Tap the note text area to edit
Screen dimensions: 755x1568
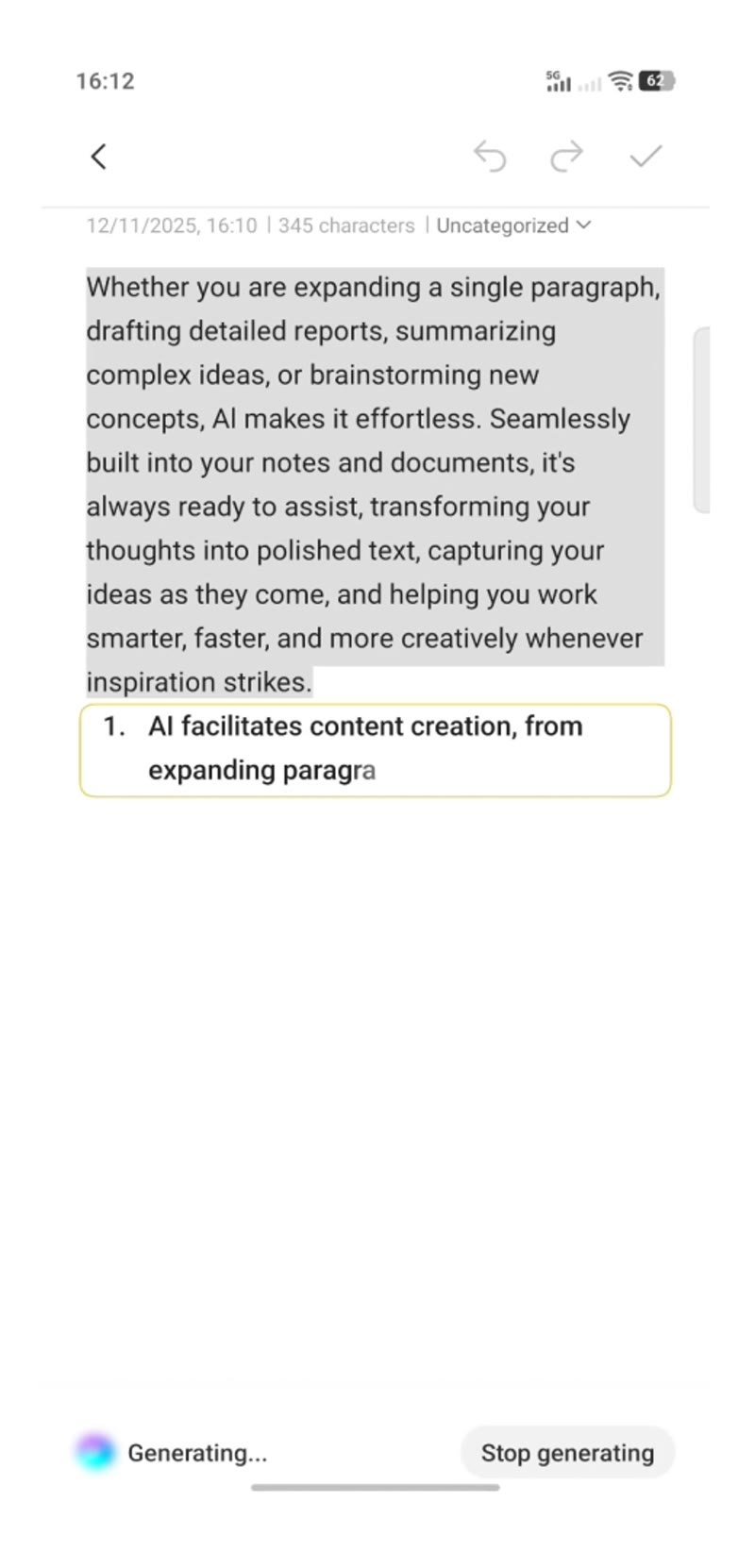[x=375, y=484]
